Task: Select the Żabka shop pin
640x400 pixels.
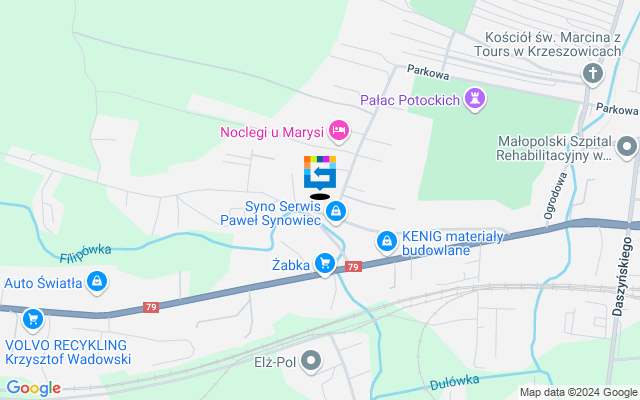Action: click(x=324, y=264)
